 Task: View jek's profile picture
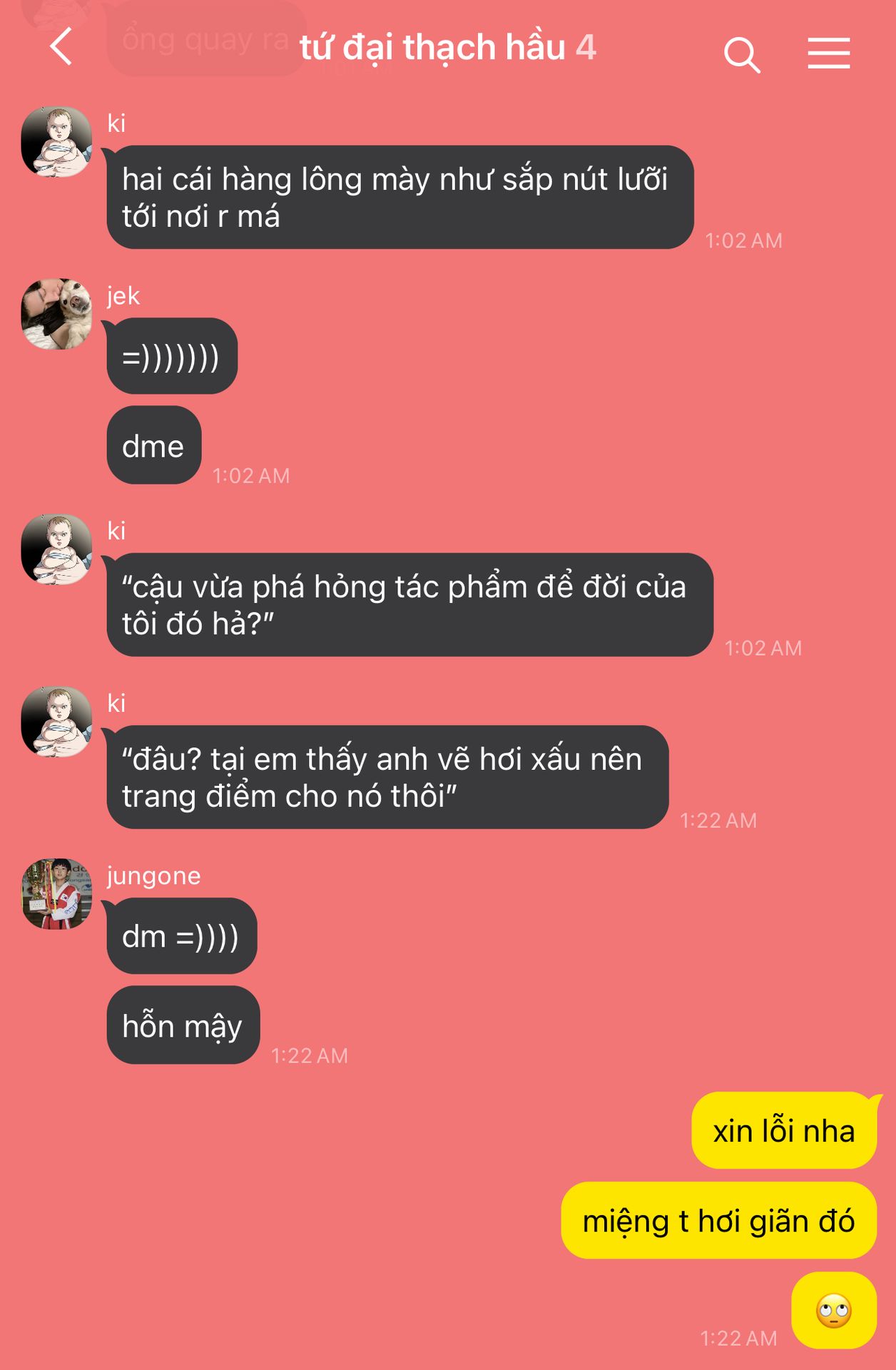[57, 314]
